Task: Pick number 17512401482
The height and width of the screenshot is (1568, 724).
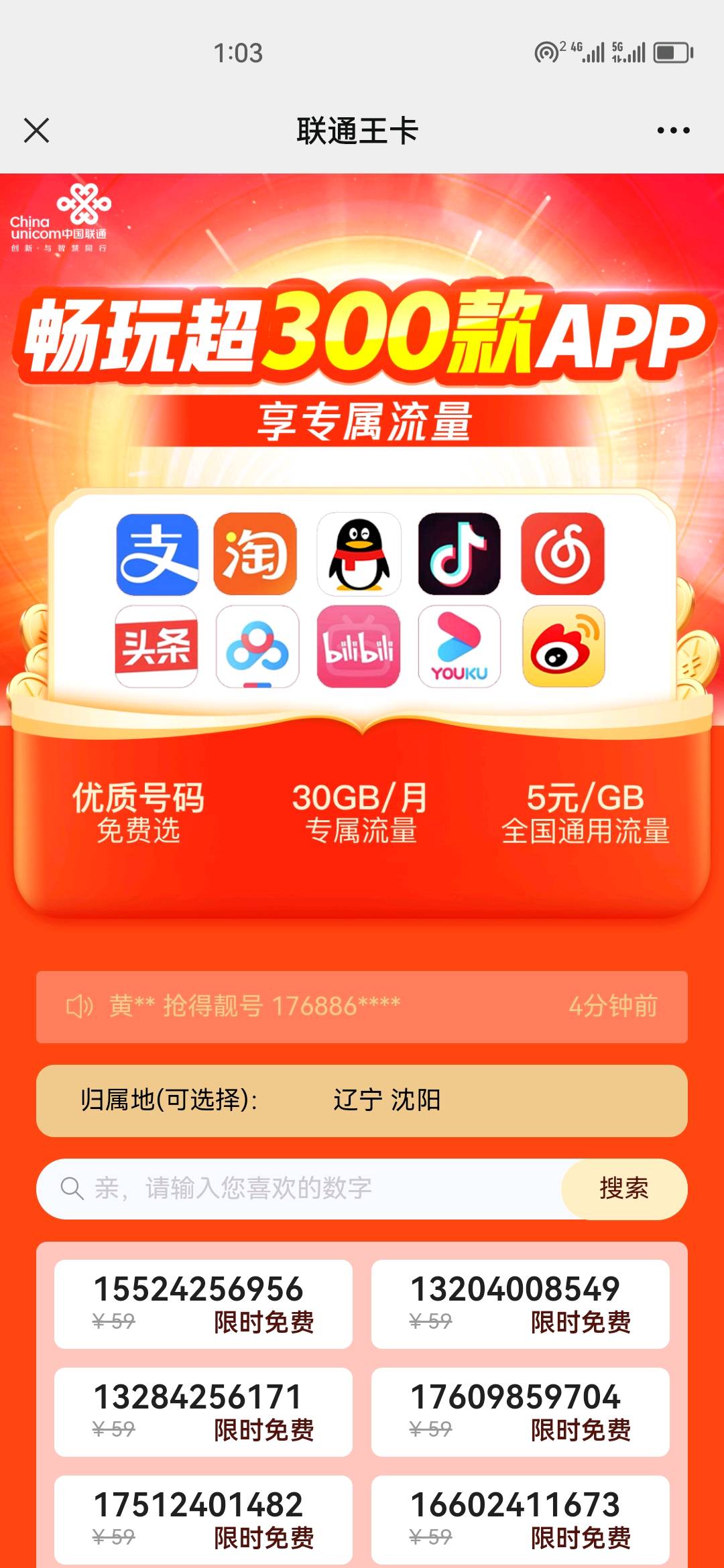Action: pos(203,1520)
